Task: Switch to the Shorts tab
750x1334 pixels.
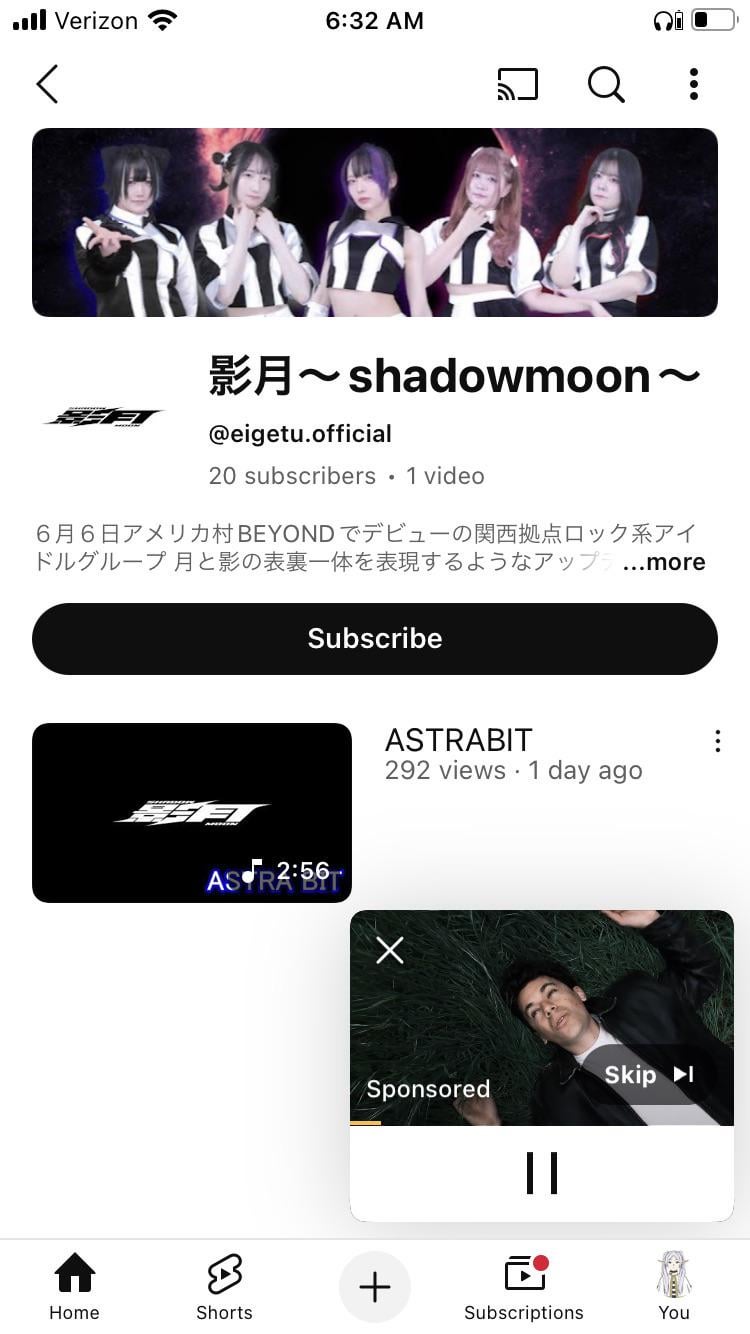Action: [224, 1287]
